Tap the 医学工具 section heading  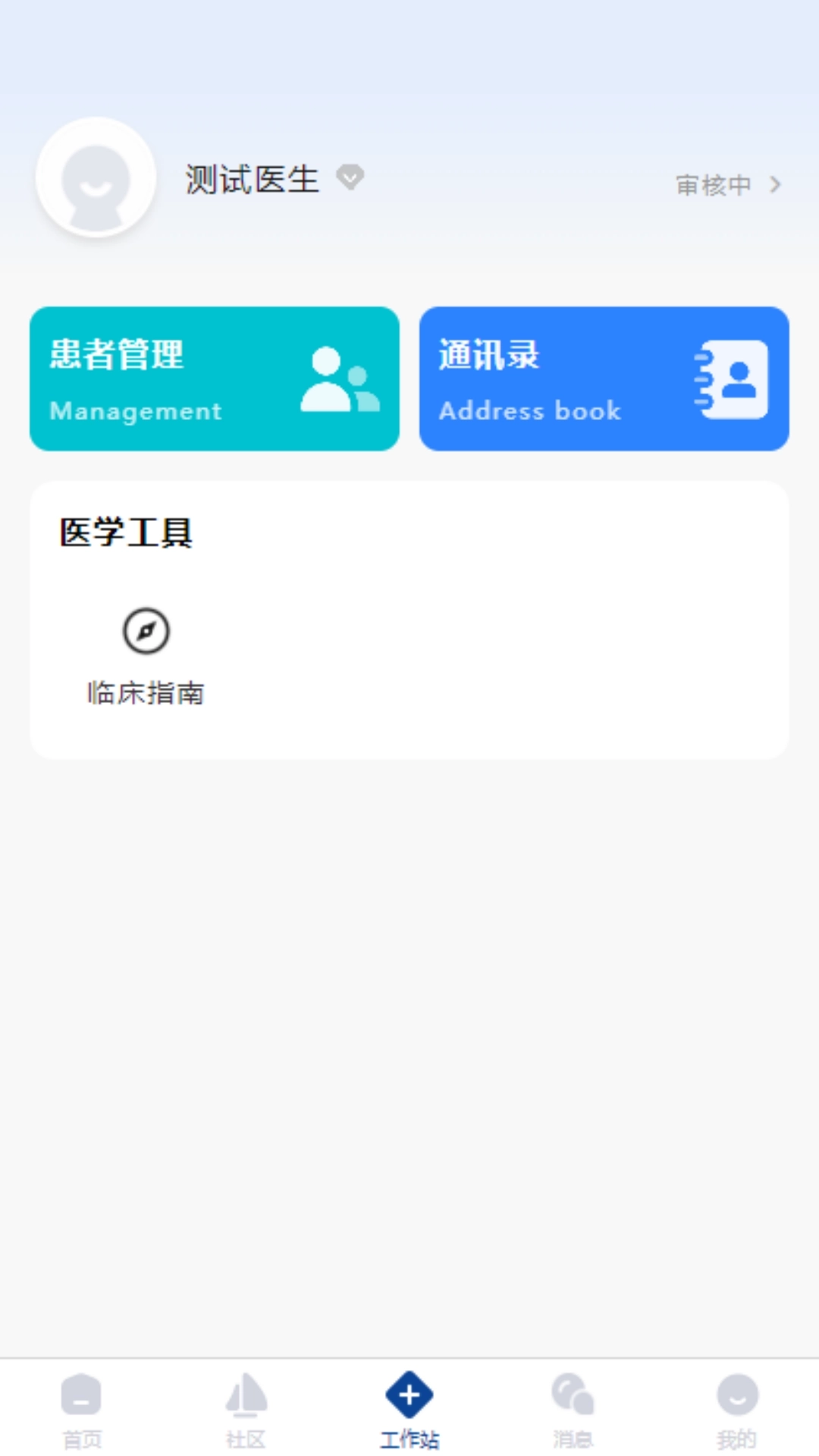click(x=127, y=533)
